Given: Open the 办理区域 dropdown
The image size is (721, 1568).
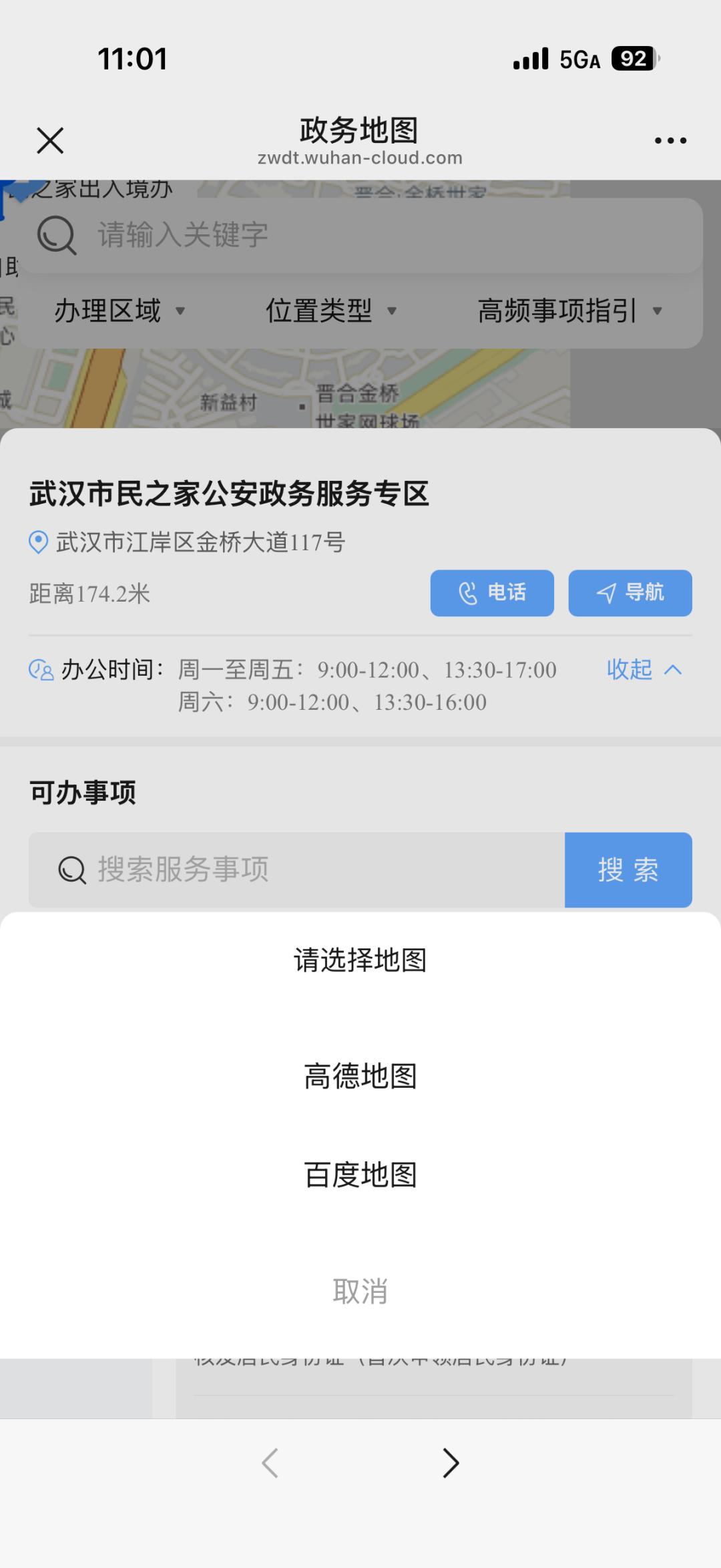Looking at the screenshot, I should (119, 311).
